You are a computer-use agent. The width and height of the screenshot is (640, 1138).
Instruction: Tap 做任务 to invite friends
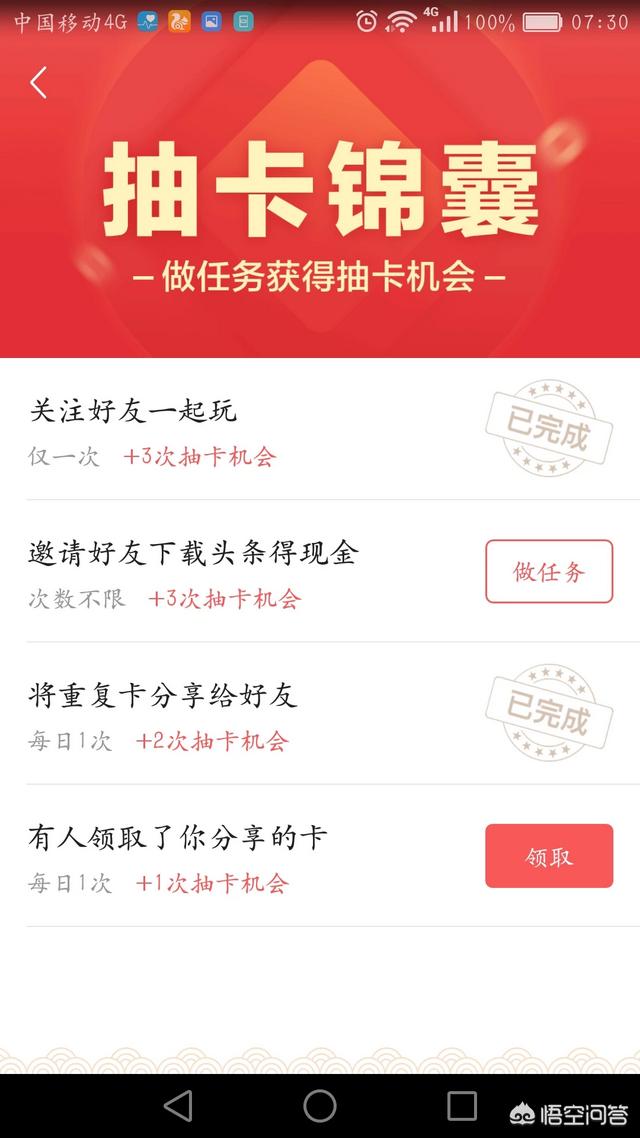[549, 571]
